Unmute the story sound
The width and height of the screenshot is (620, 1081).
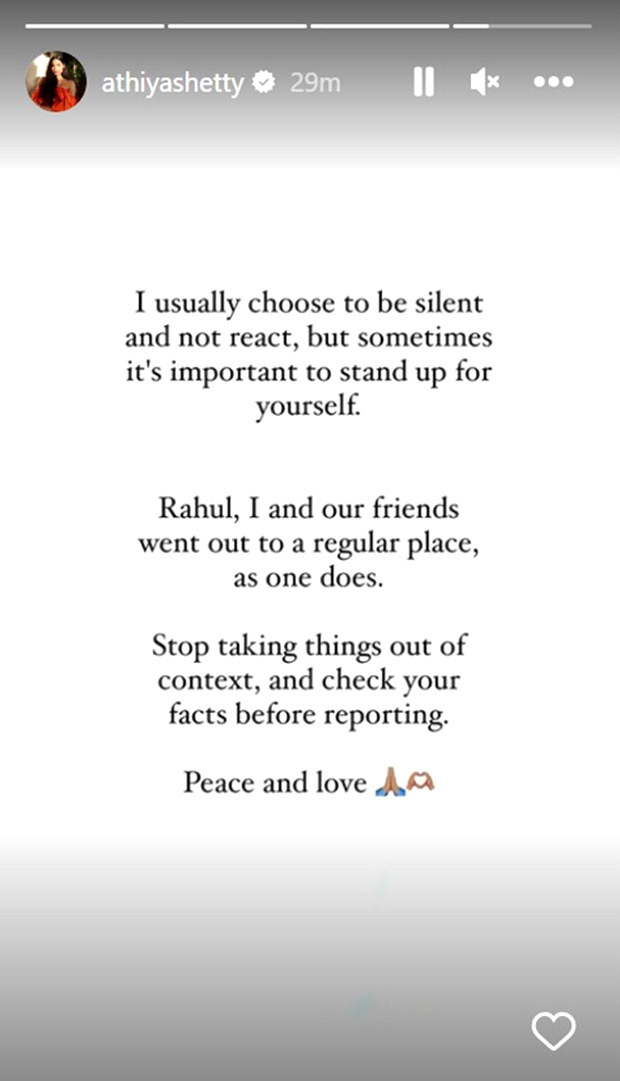[x=485, y=82]
